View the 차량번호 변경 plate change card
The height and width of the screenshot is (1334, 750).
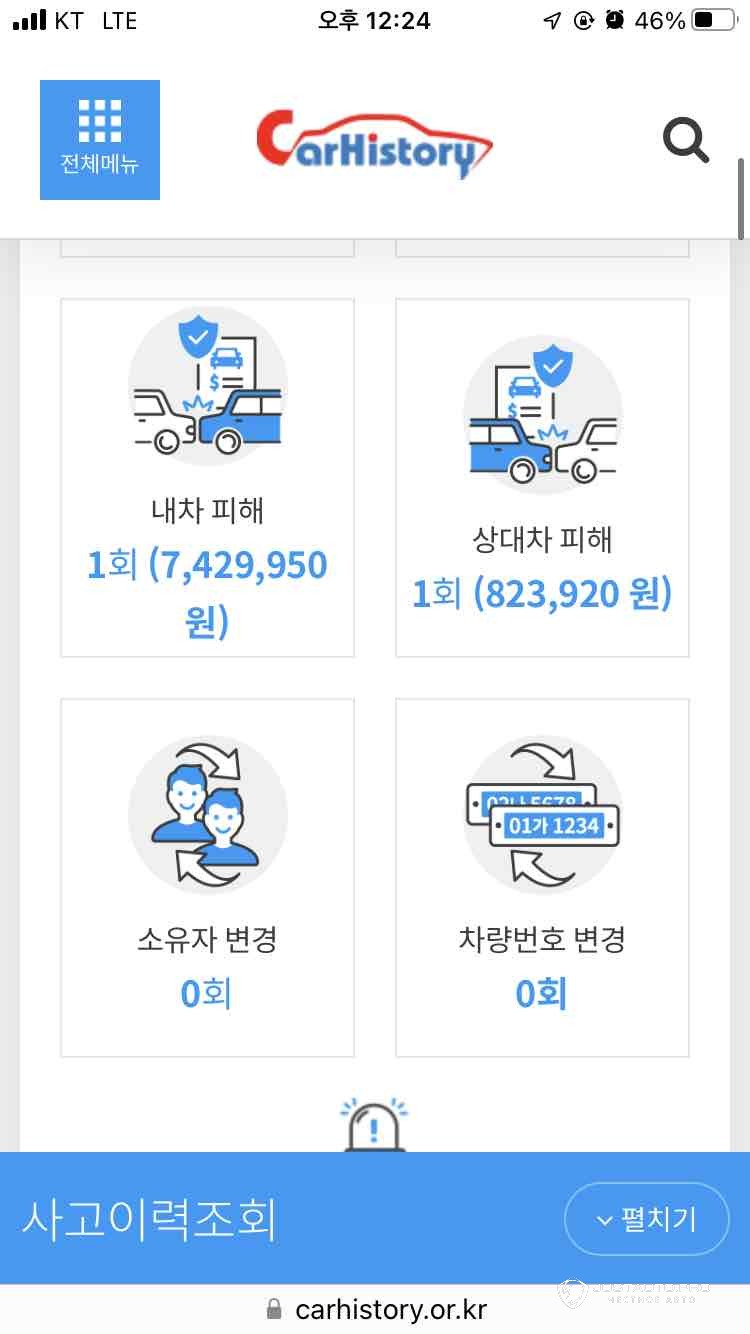(542, 877)
